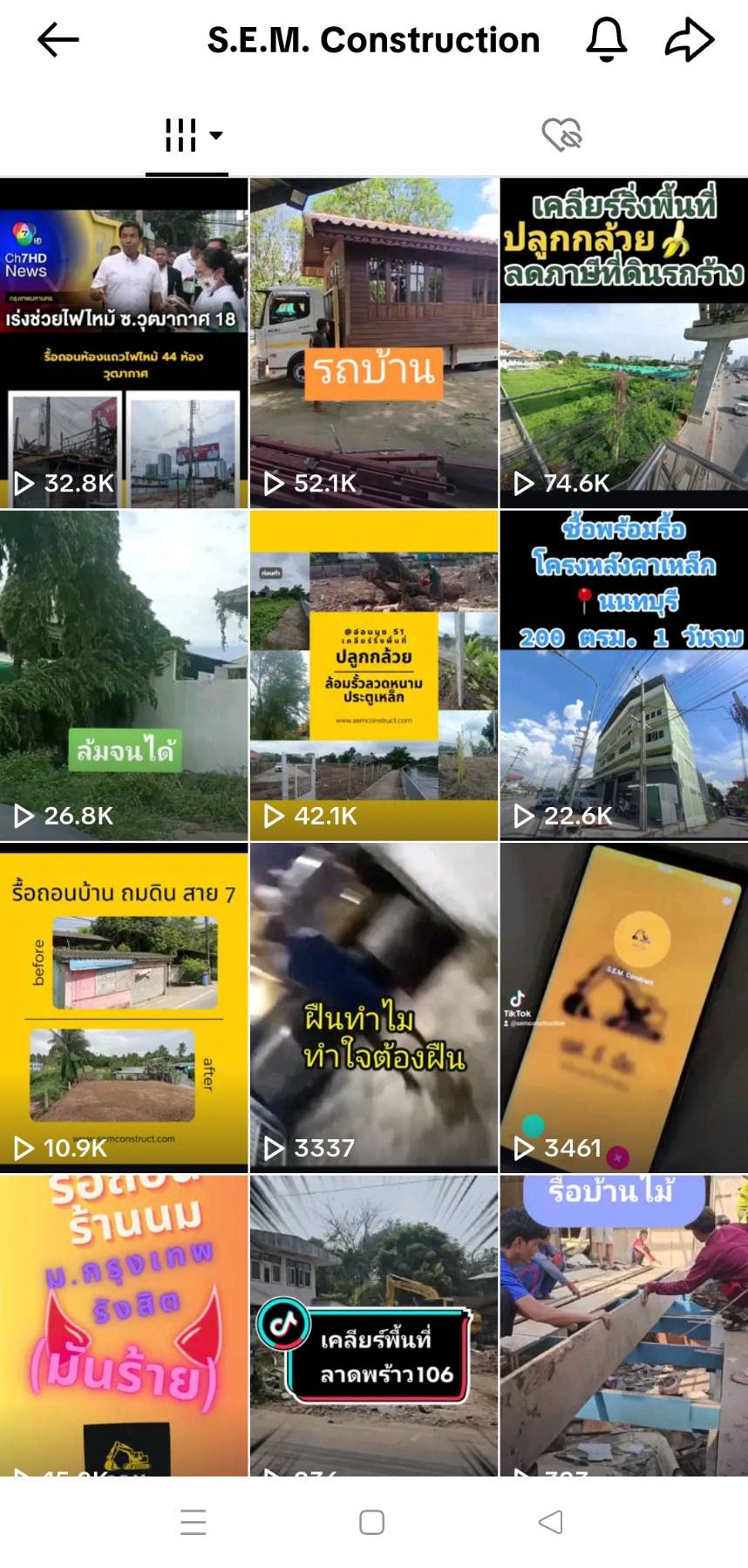Play the นนทบุรี video with 22.6K views

pos(623,675)
